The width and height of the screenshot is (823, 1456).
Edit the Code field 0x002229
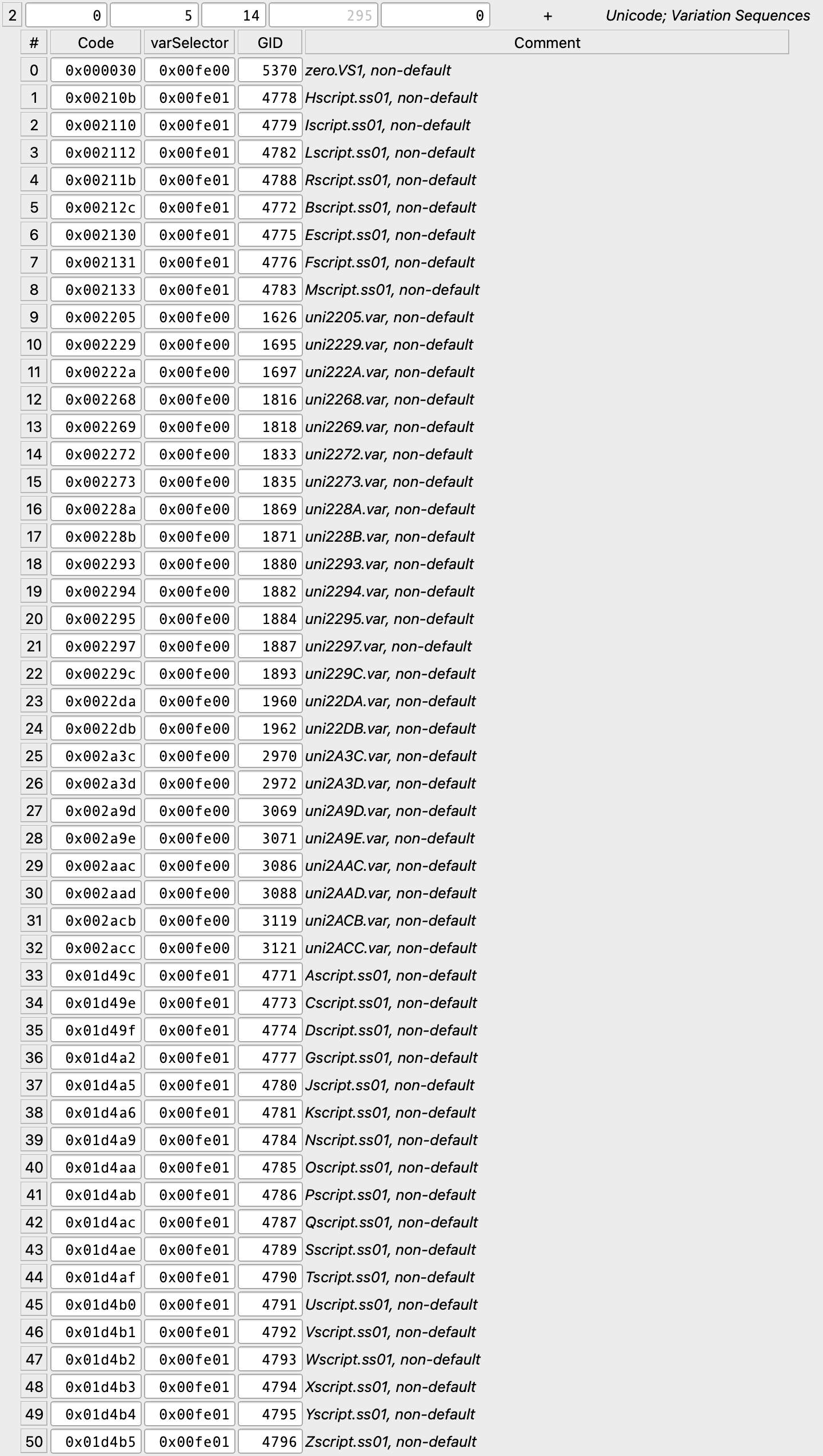(x=95, y=345)
